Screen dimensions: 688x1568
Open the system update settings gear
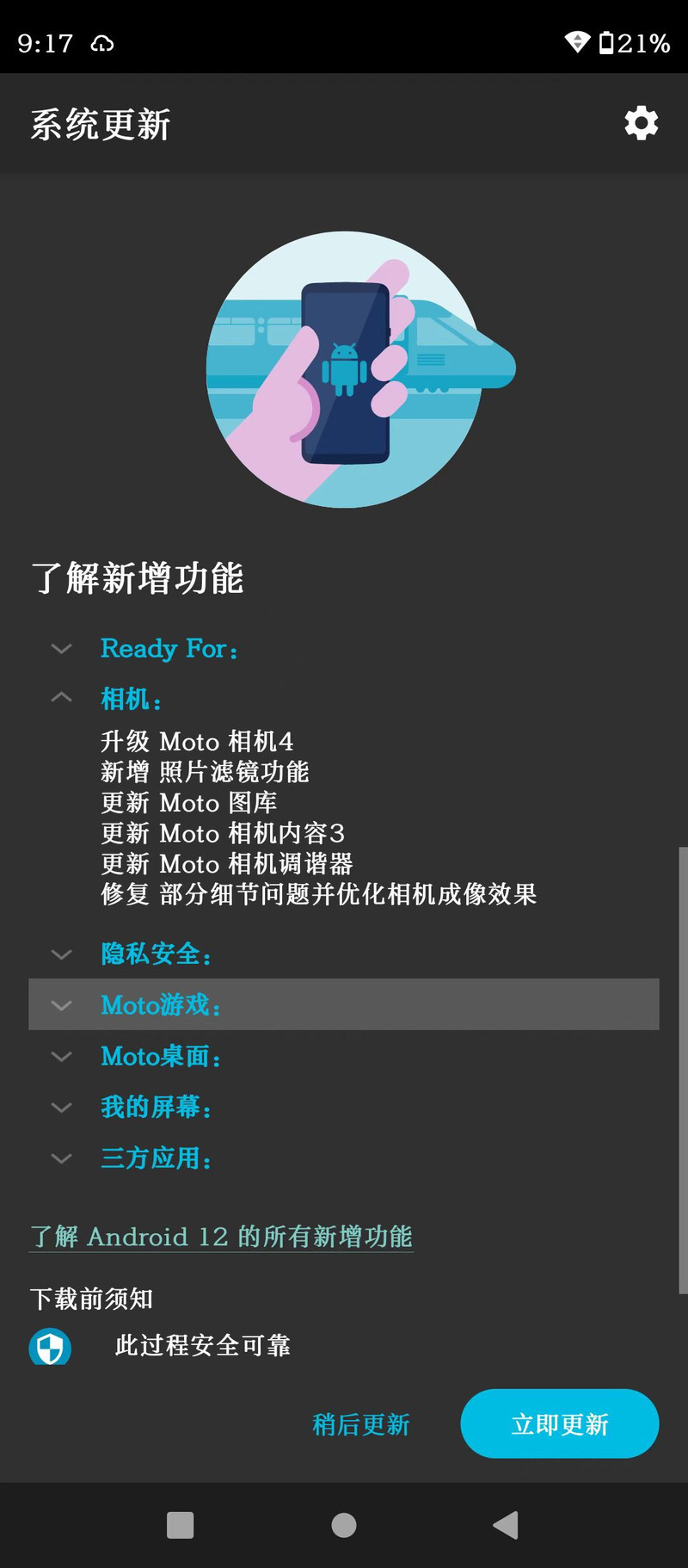tap(641, 123)
